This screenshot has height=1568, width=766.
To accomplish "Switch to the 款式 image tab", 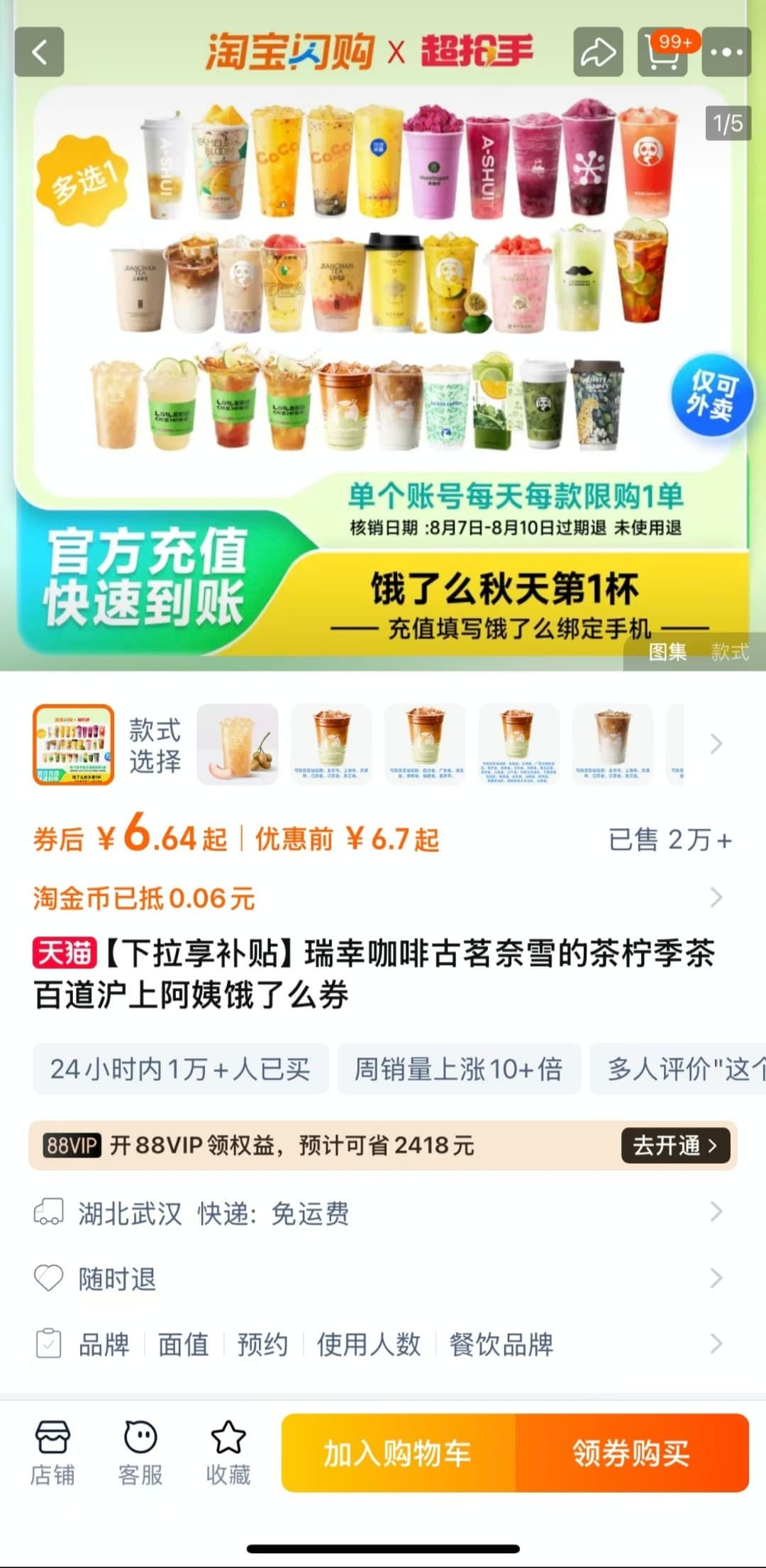I will click(x=730, y=651).
